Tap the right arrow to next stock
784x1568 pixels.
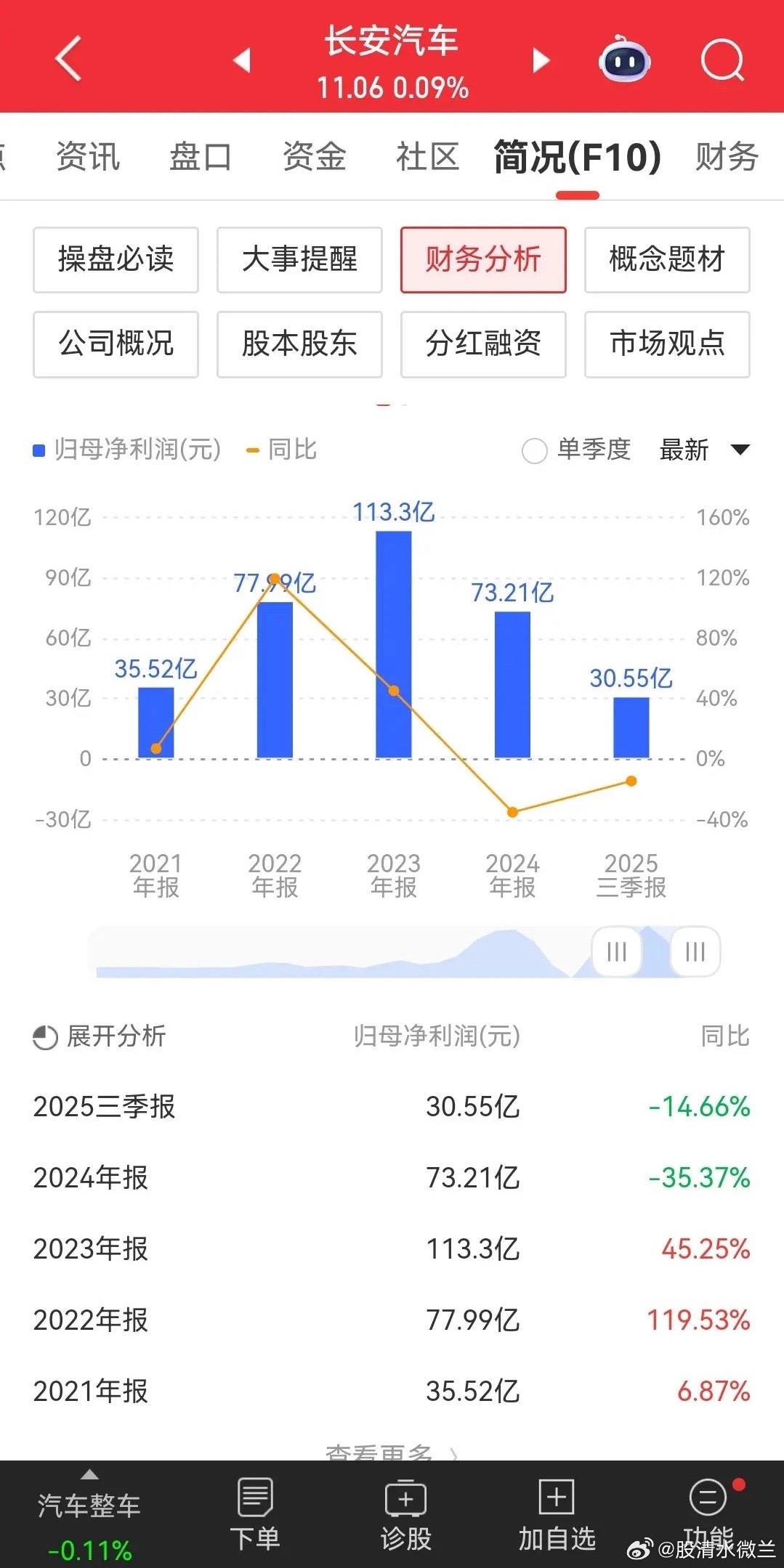(541, 62)
